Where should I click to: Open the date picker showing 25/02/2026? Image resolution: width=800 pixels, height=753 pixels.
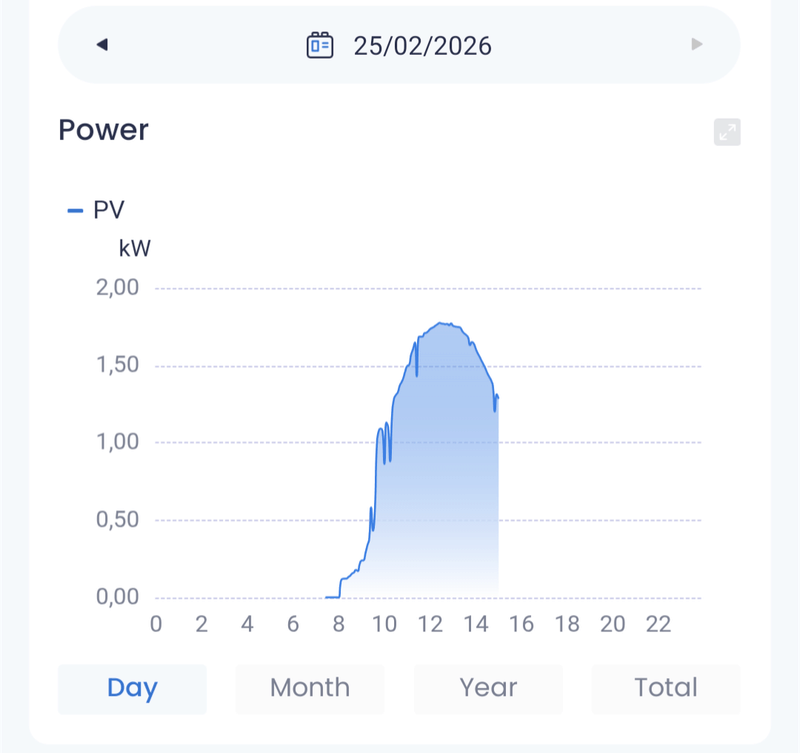400,46
